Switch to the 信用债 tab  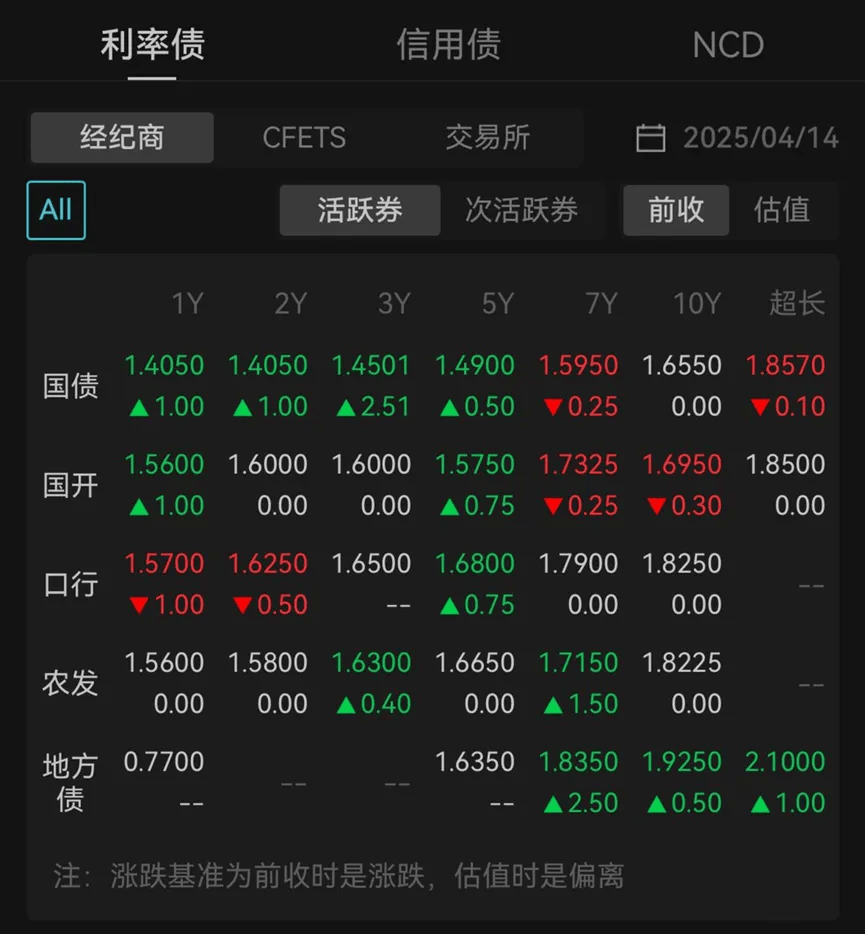[x=448, y=44]
